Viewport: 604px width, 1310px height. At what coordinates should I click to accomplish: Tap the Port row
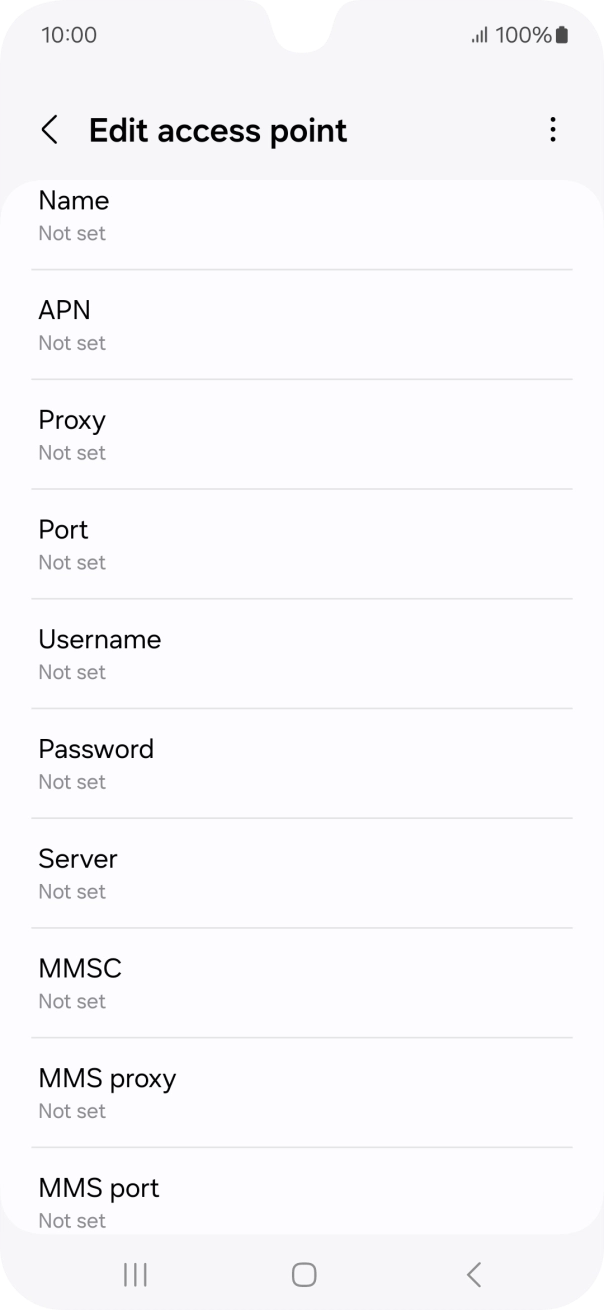pyautogui.click(x=302, y=545)
